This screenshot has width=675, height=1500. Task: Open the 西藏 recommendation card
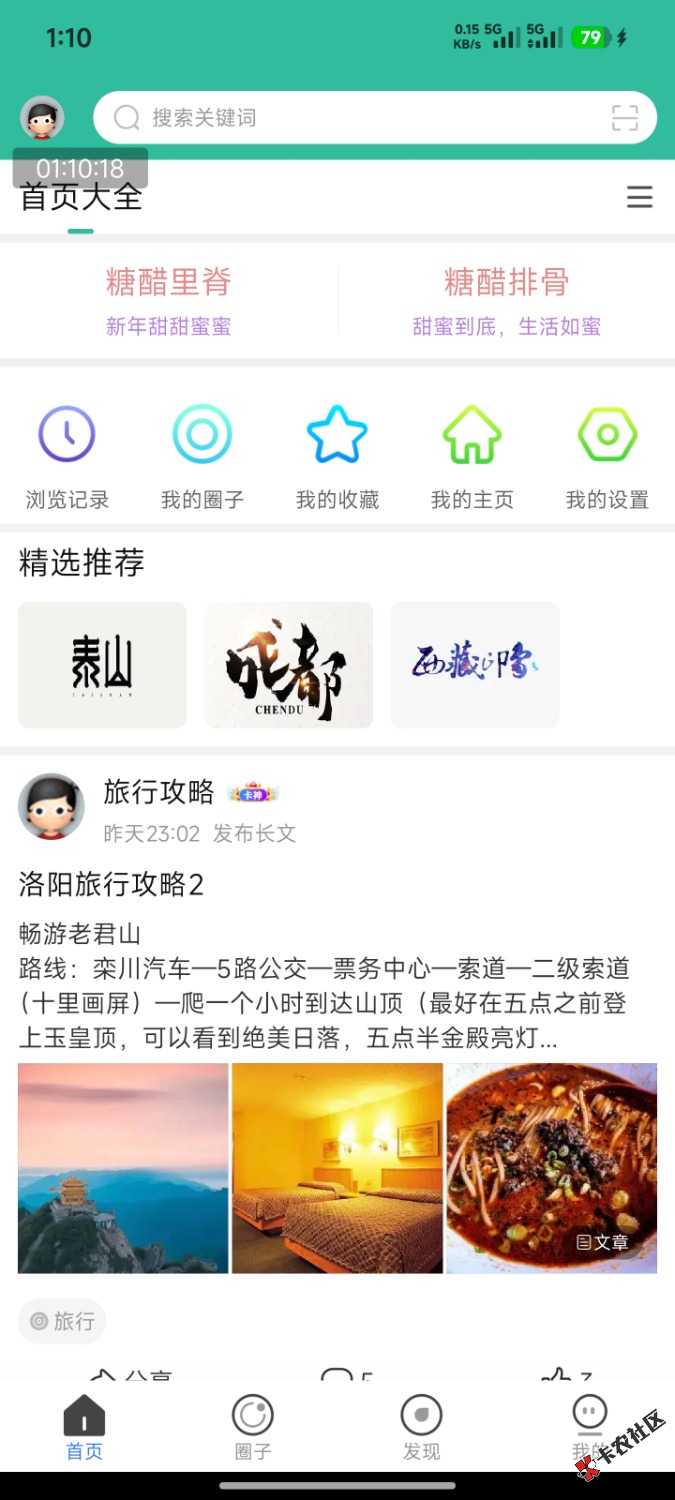click(475, 665)
